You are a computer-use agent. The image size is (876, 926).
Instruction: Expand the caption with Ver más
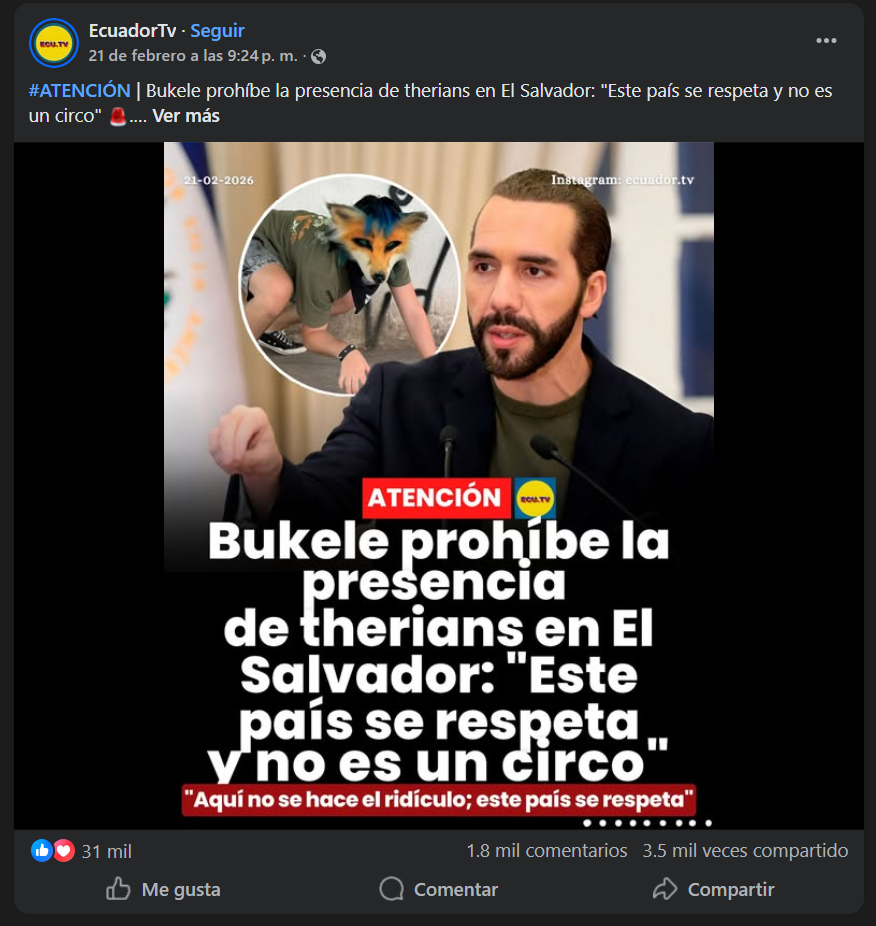[186, 116]
